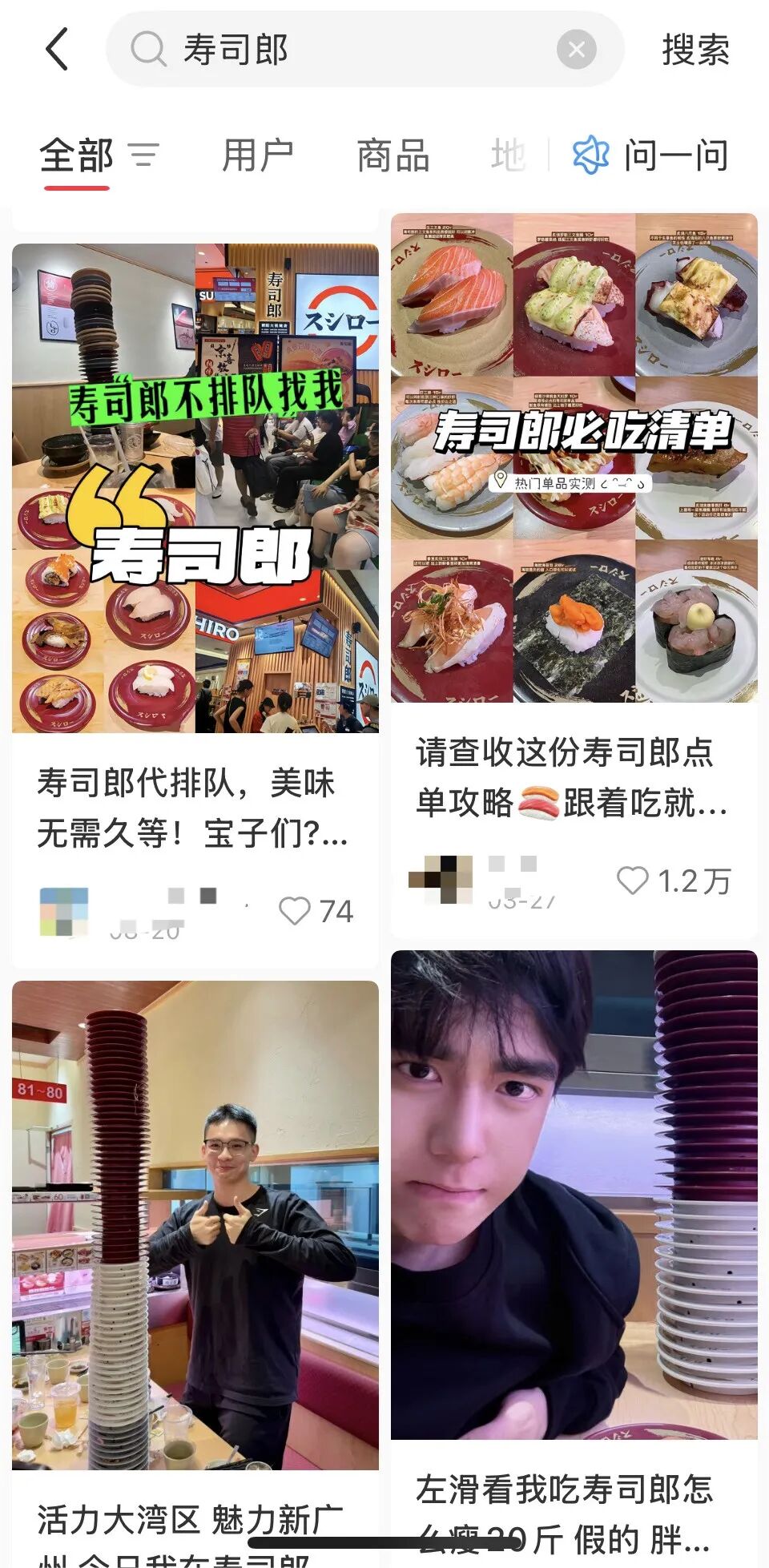Open the 左滑看我吃寿司郎 post
Viewport: 769px width, 1568px height.
pyautogui.click(x=574, y=1195)
